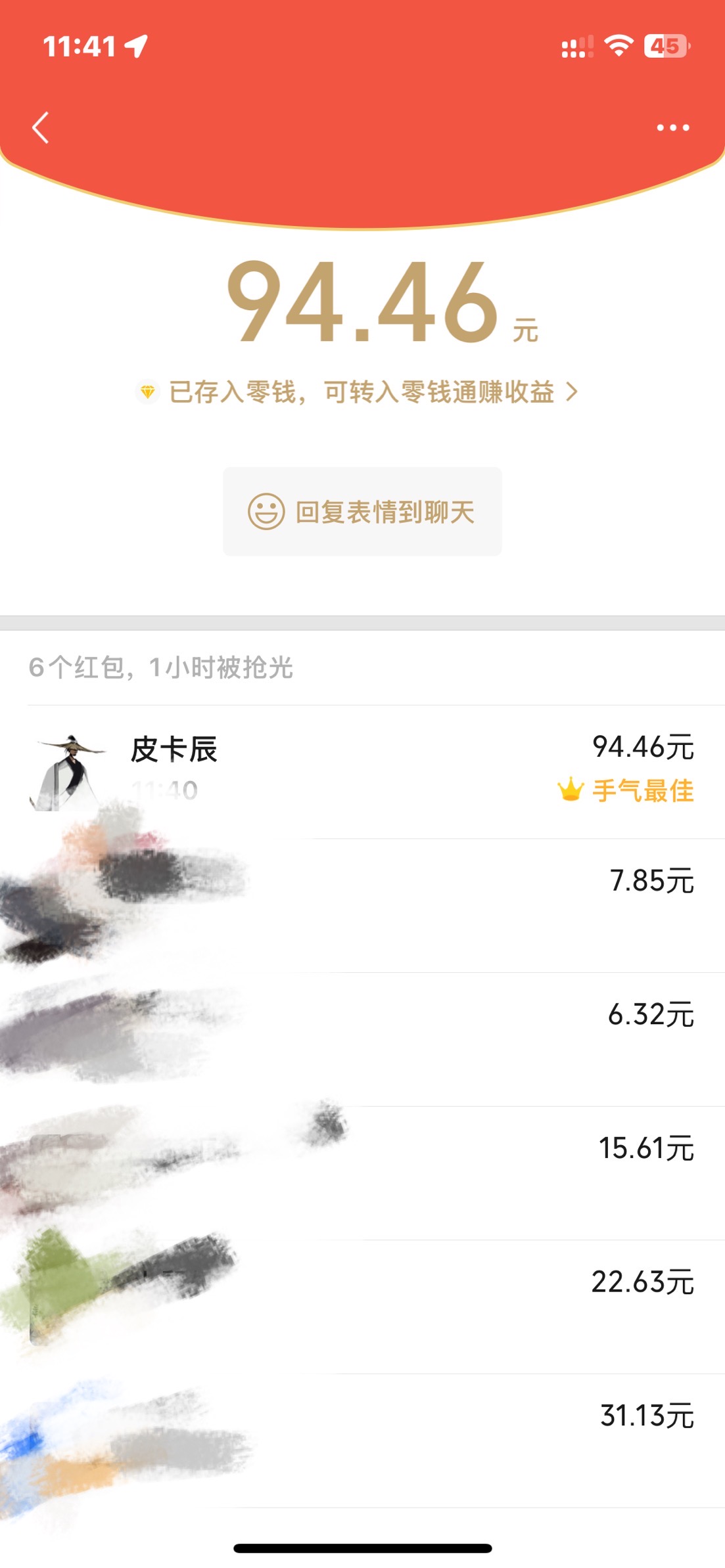This screenshot has width=725, height=1568.
Task: Open the 已存入零钱 transfer to 零钱通 link
Action: [x=362, y=392]
